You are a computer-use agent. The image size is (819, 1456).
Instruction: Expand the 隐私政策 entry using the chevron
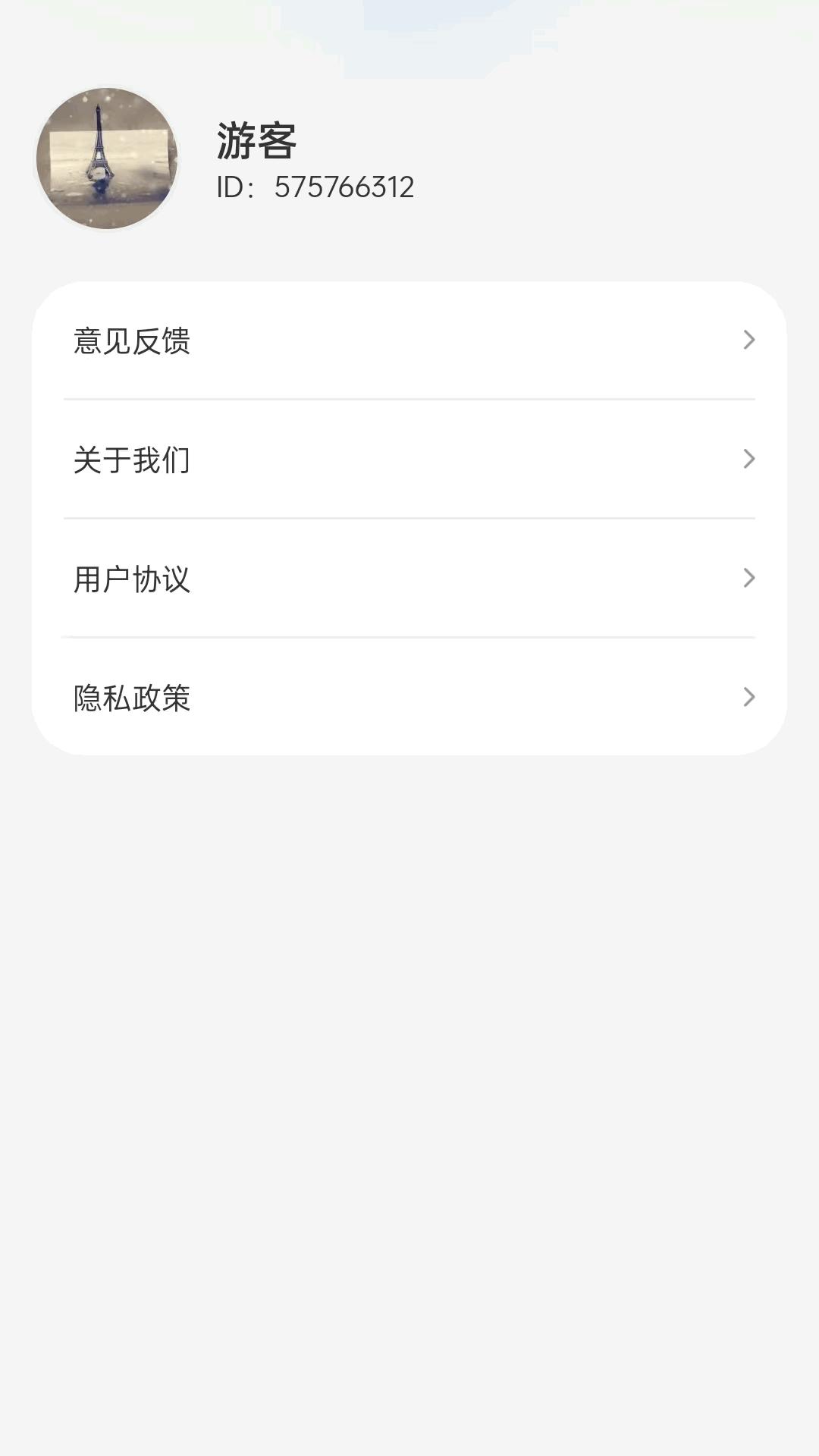click(x=749, y=696)
